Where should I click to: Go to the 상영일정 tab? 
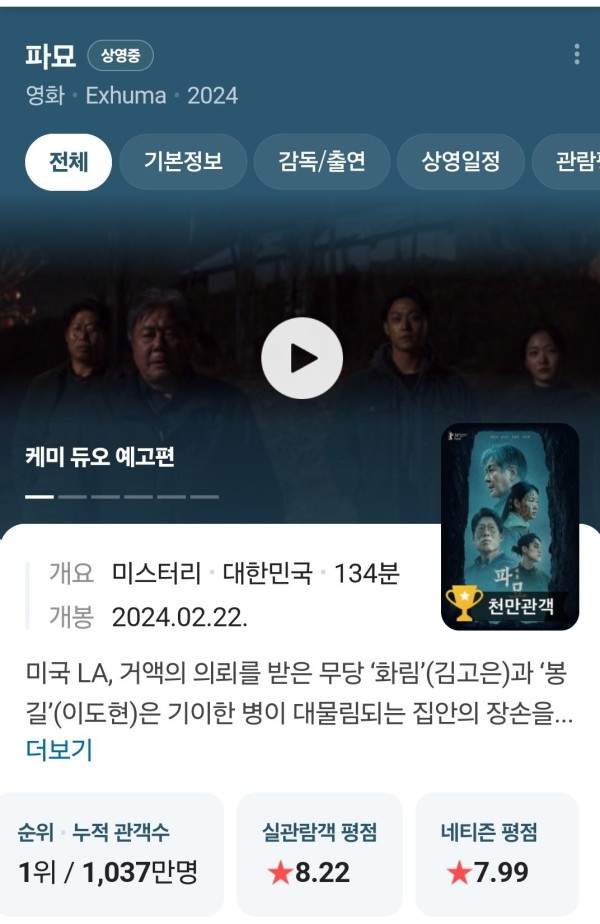tap(460, 161)
